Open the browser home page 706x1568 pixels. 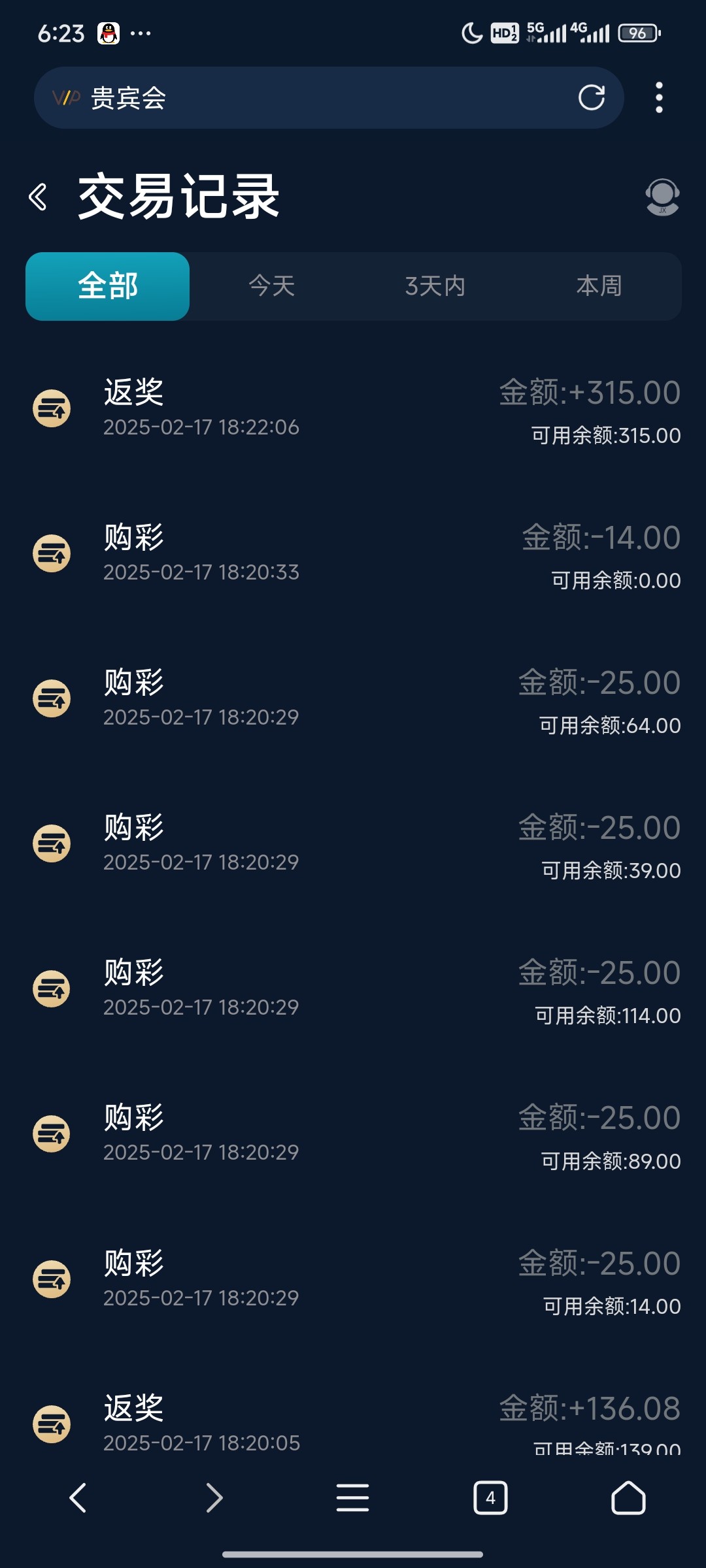point(628,1497)
